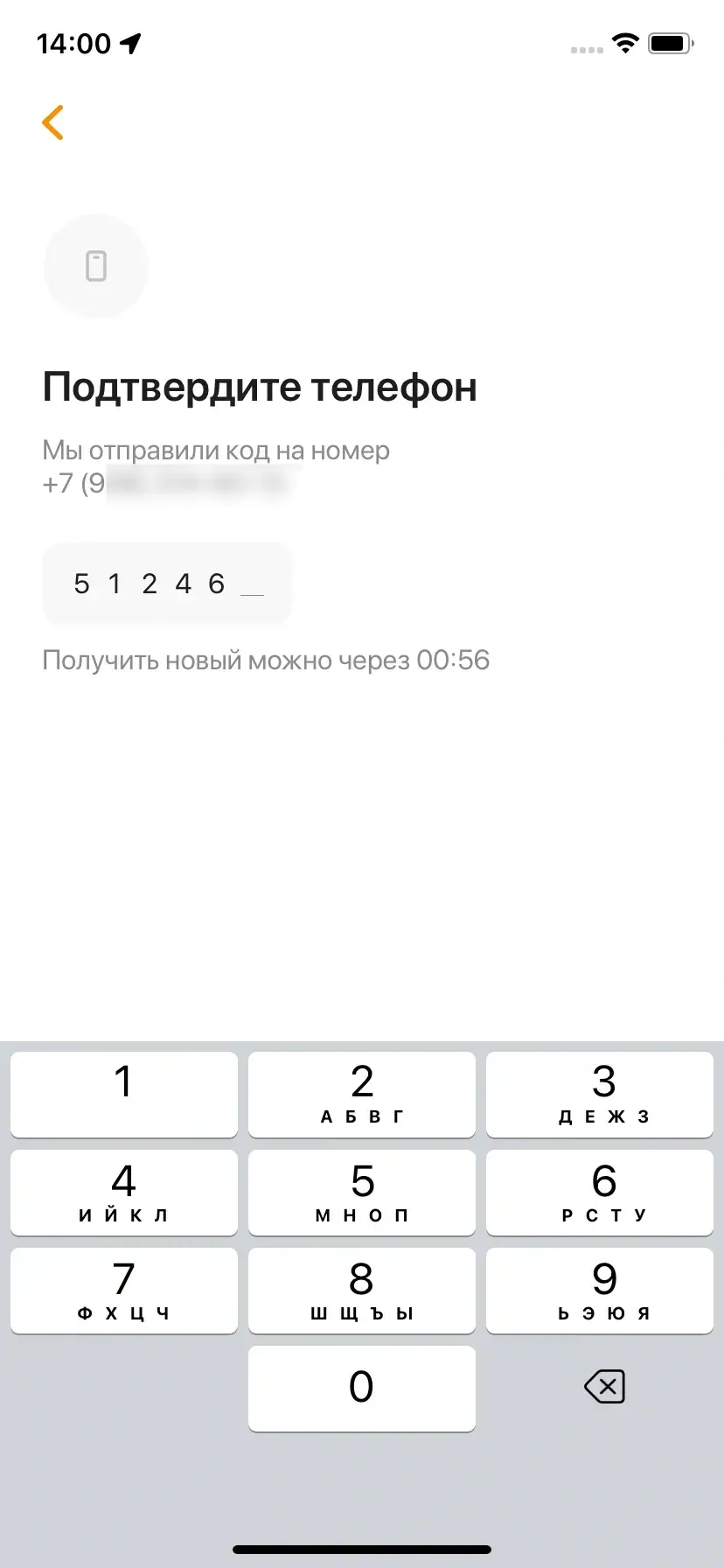724x1568 pixels.
Task: Enter digit 1 on the keypad
Action: [x=124, y=1094]
